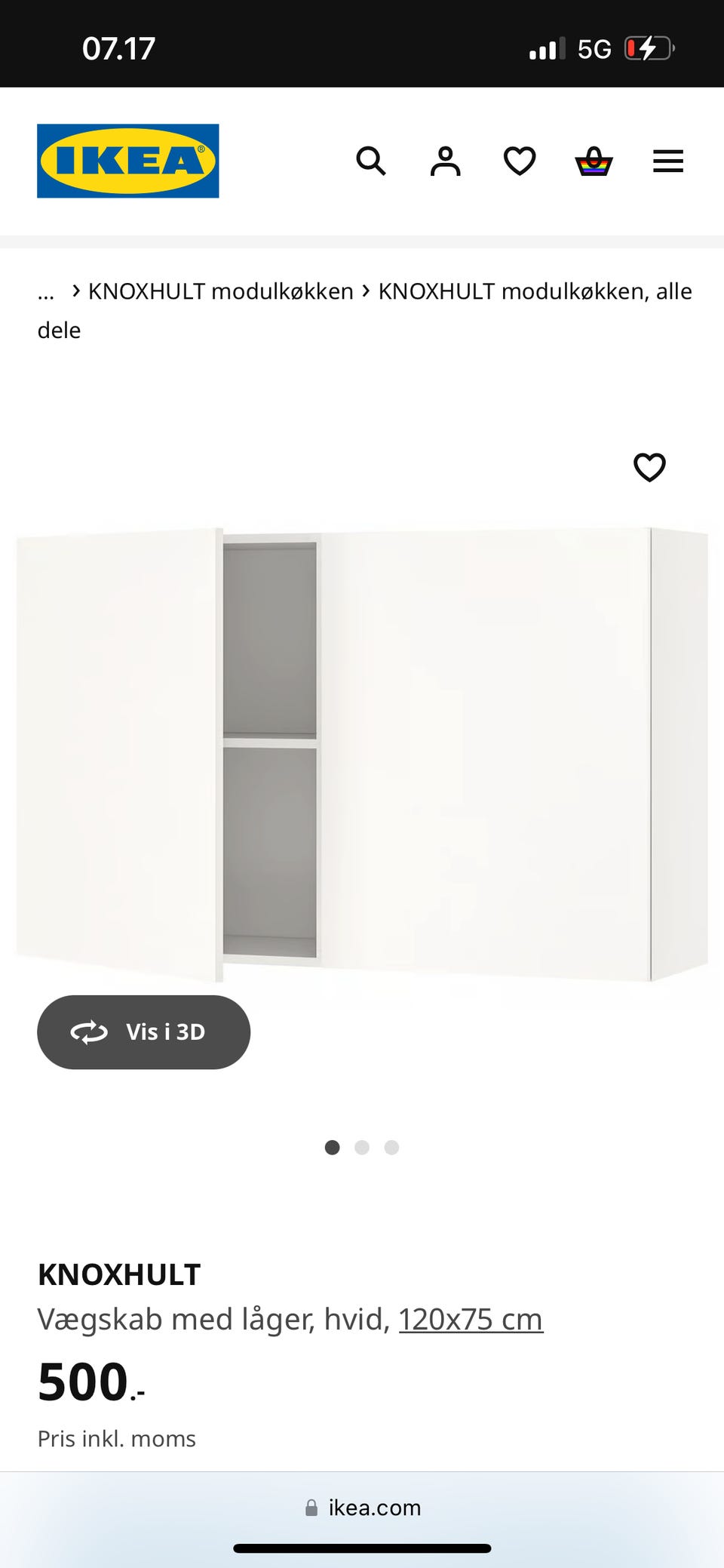
Task: Open the 120x75 cm size selector
Action: 470,1318
